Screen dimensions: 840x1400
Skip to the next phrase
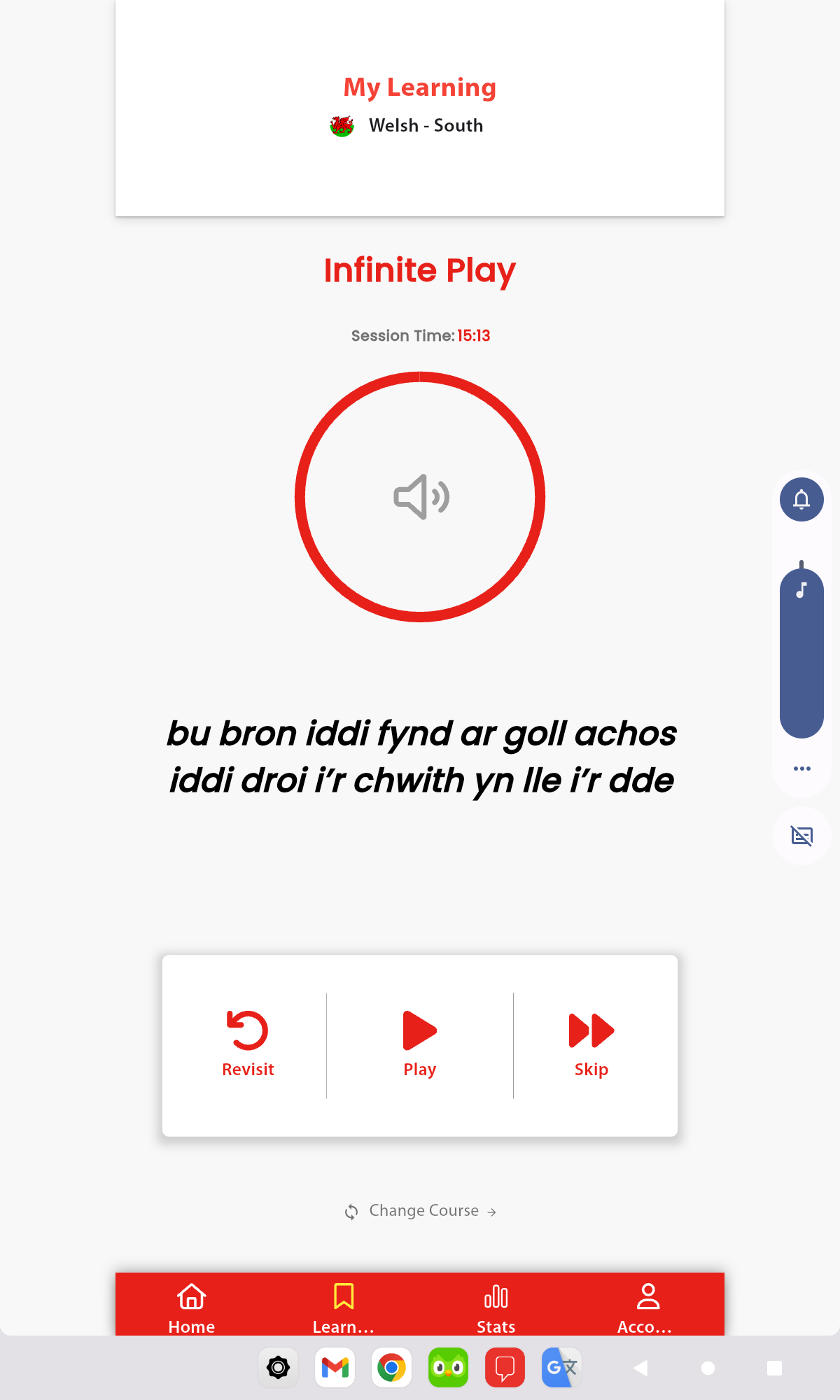(x=591, y=1044)
